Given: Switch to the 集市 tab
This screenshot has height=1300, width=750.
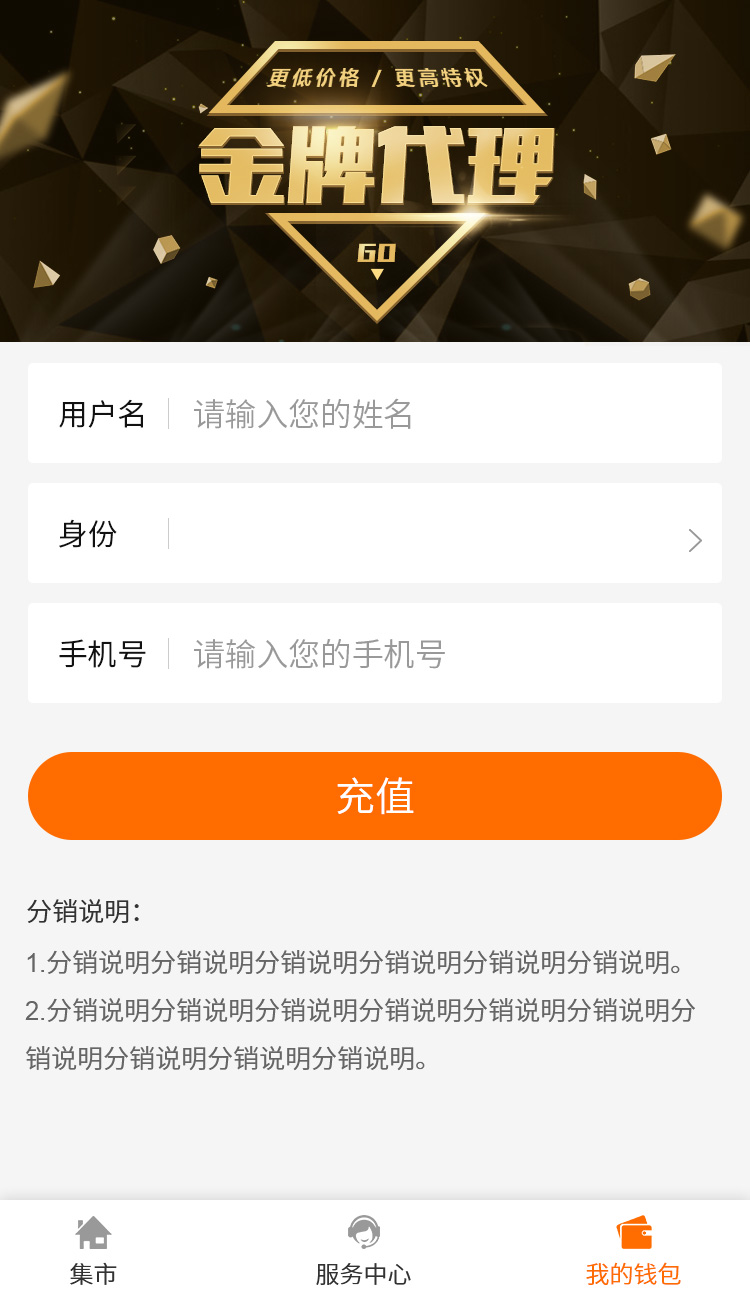Looking at the screenshot, I should tap(93, 1251).
